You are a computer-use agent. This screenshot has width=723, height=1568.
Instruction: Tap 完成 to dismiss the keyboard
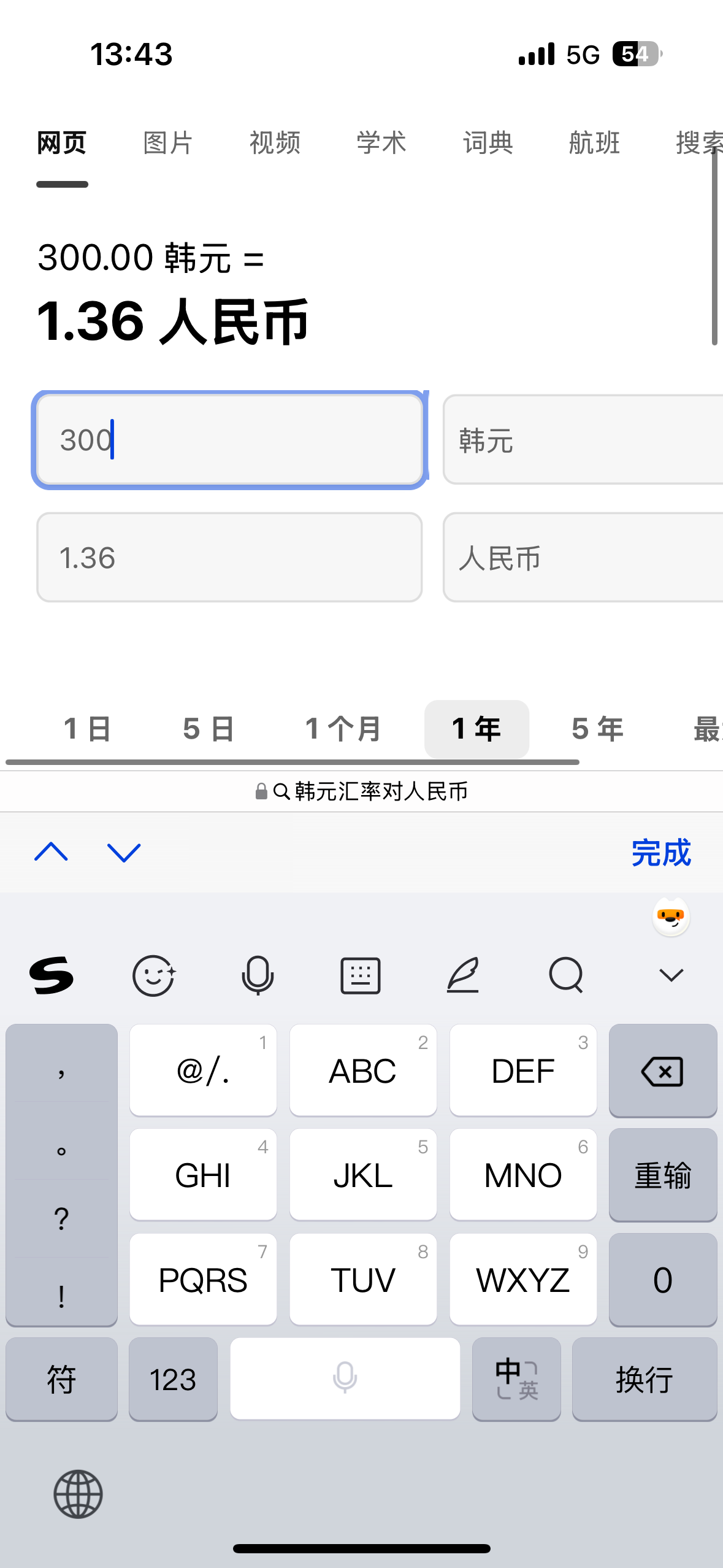(661, 852)
